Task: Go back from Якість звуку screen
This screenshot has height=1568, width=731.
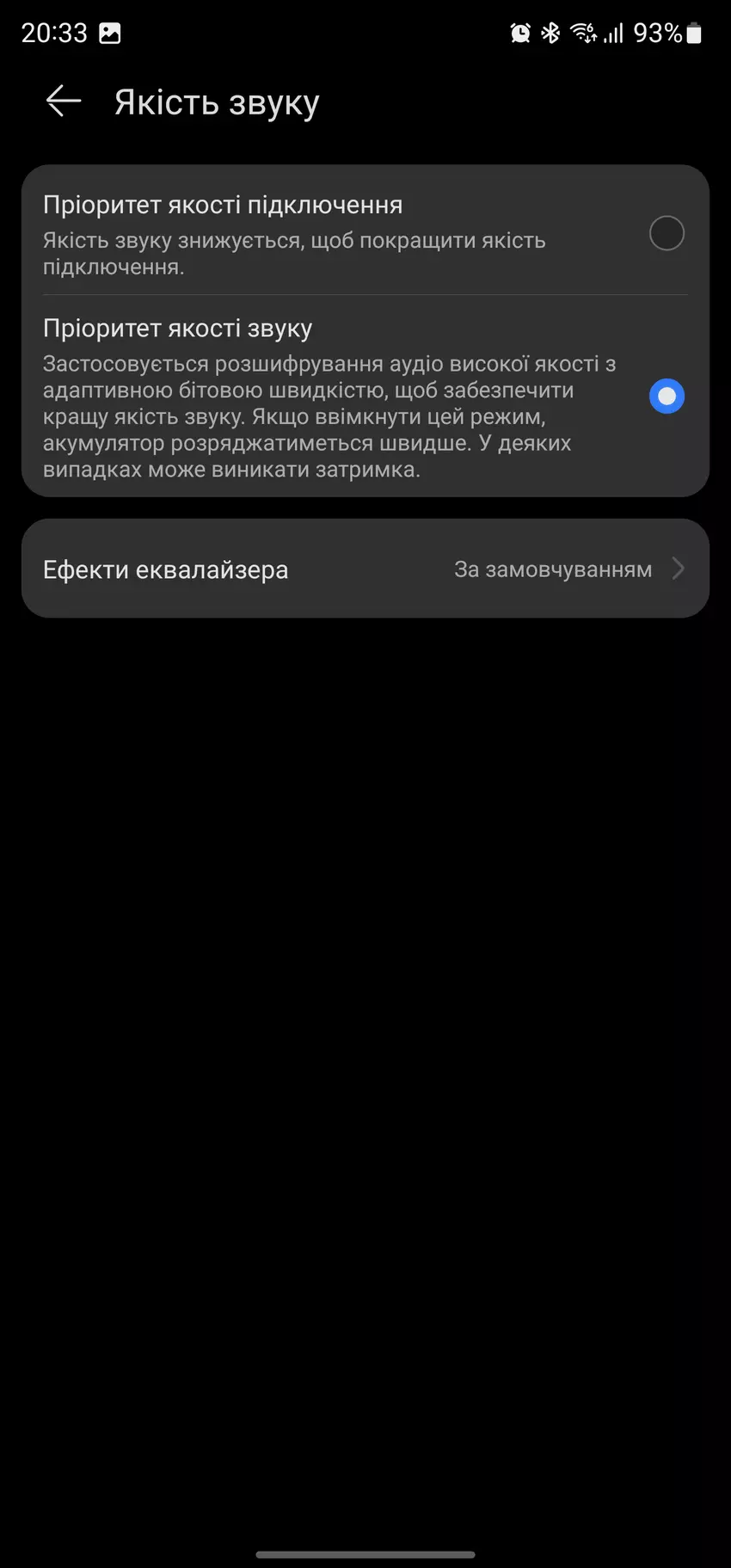Action: tap(64, 101)
